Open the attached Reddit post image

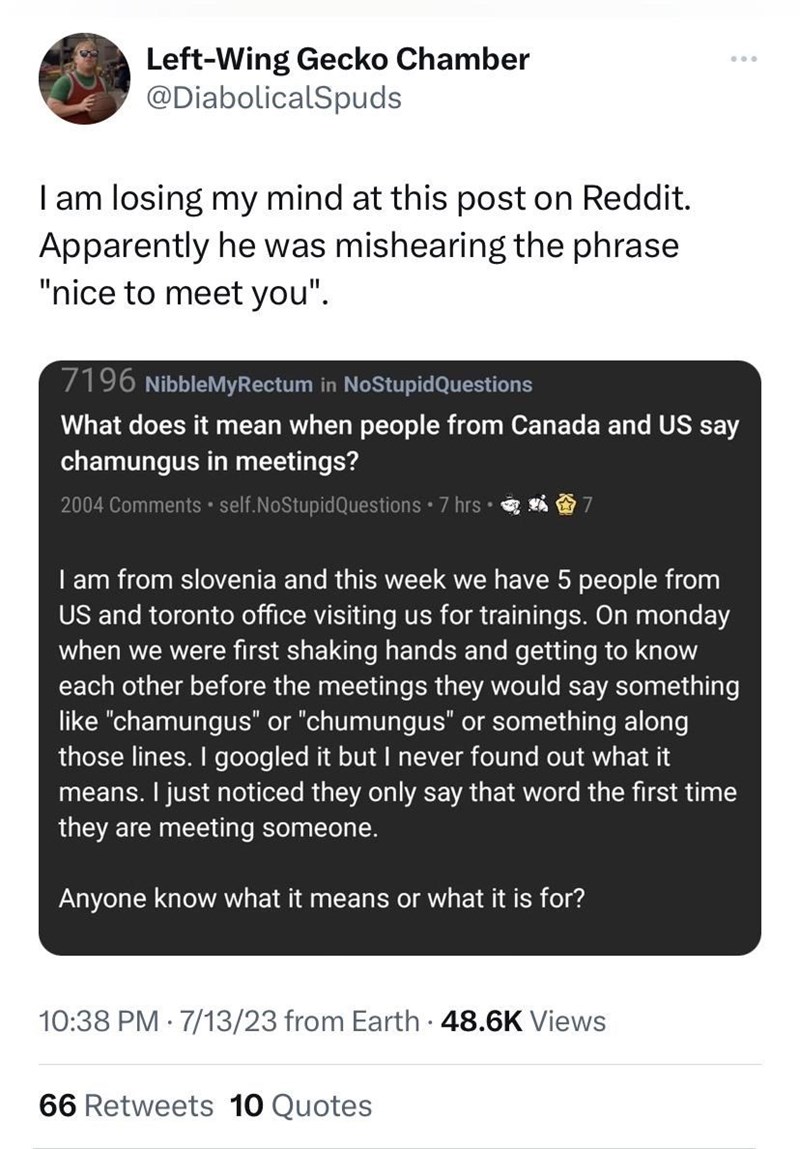400,657
